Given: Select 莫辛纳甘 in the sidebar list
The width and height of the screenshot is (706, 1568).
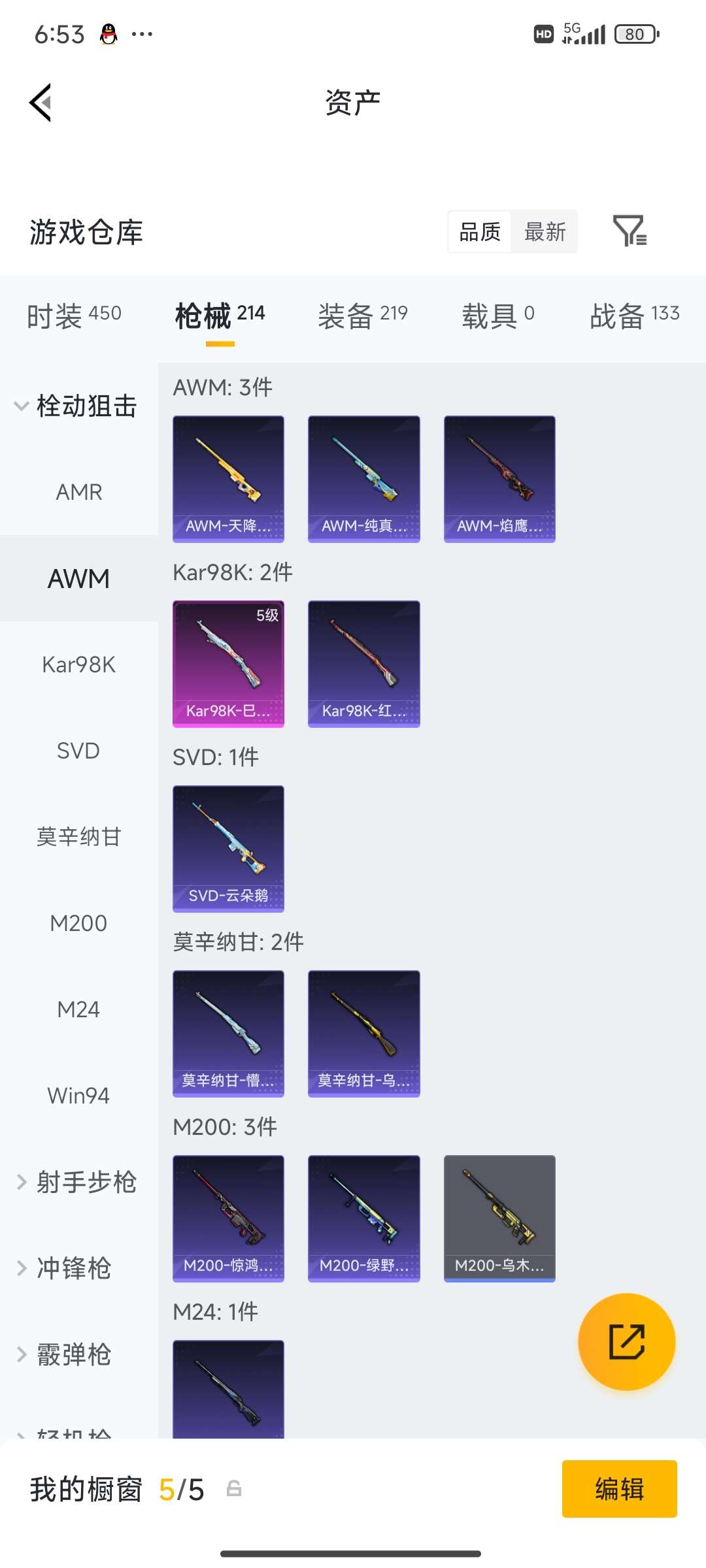Looking at the screenshot, I should [78, 836].
